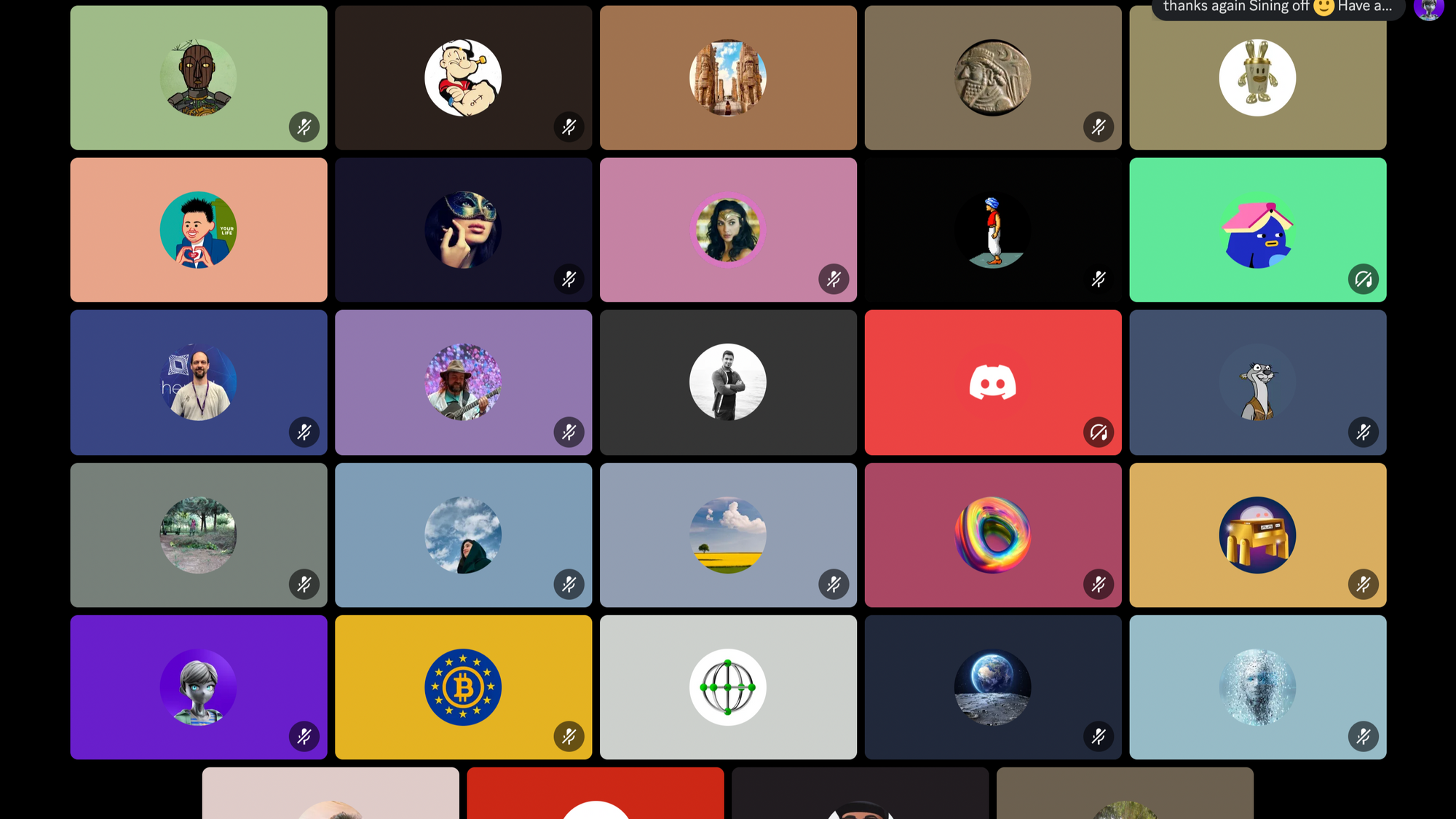Image resolution: width=1456 pixels, height=819 pixels.
Task: Open the otter cartoon avatar tile
Action: tap(1257, 382)
